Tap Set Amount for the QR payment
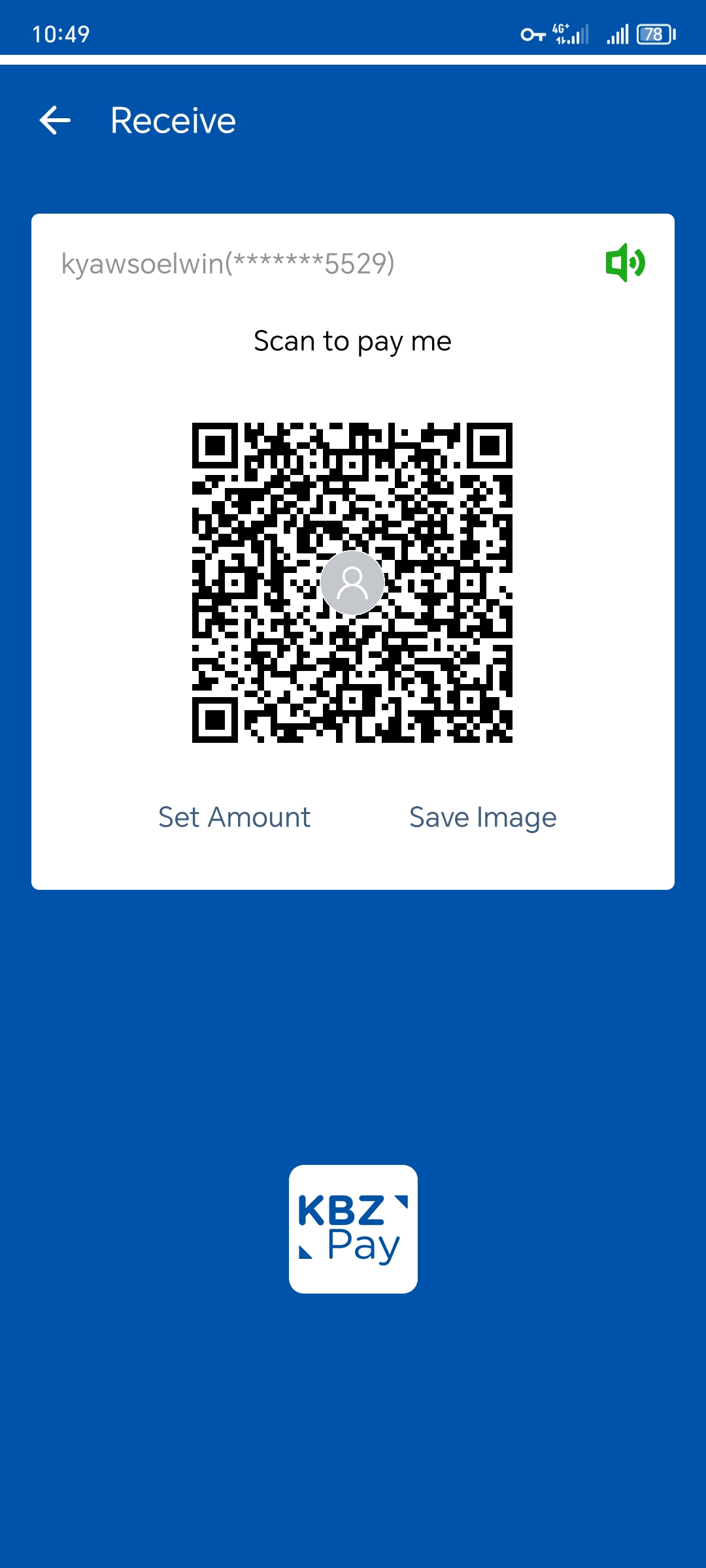The height and width of the screenshot is (1568, 706). tap(234, 817)
